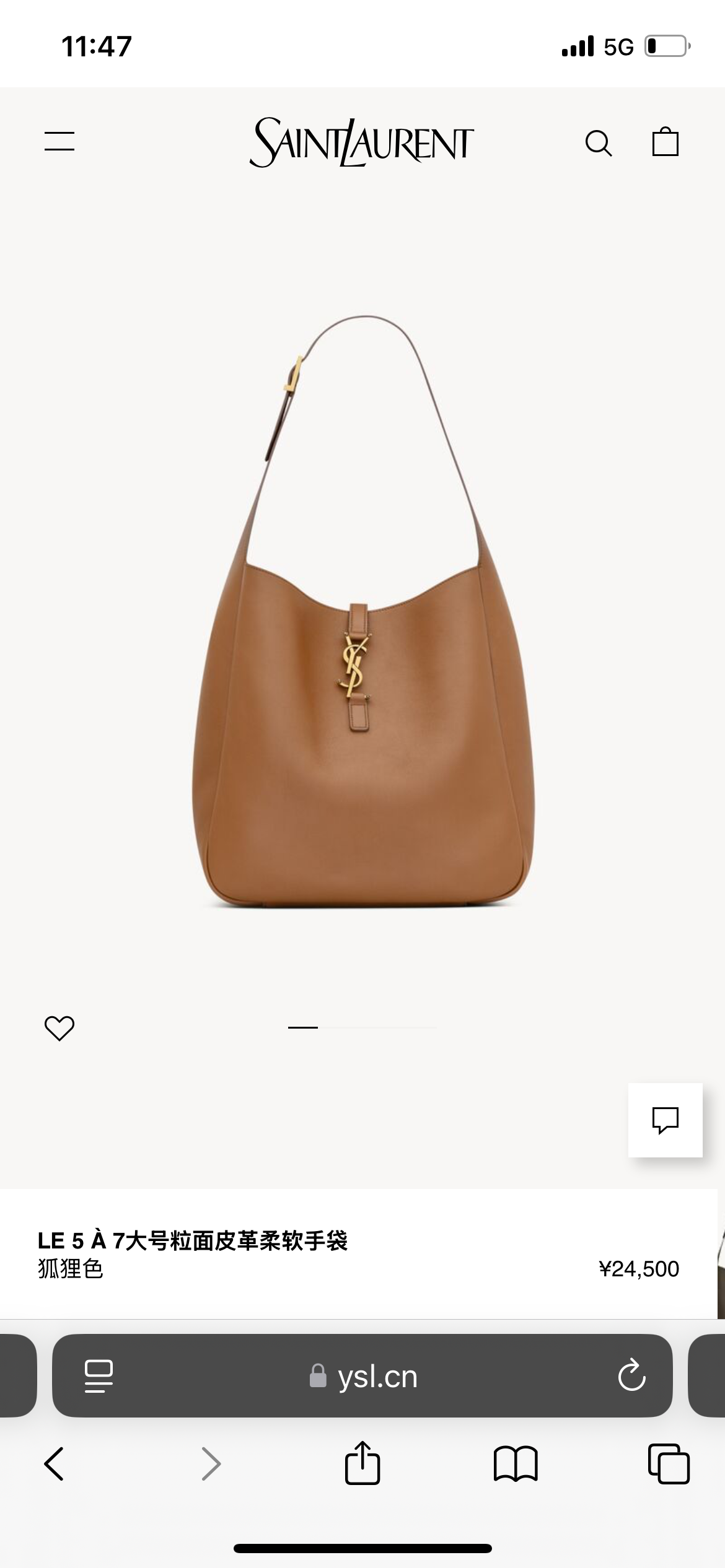Screen dimensions: 725x1568
Task: Open the live chat bubble
Action: click(x=665, y=1120)
